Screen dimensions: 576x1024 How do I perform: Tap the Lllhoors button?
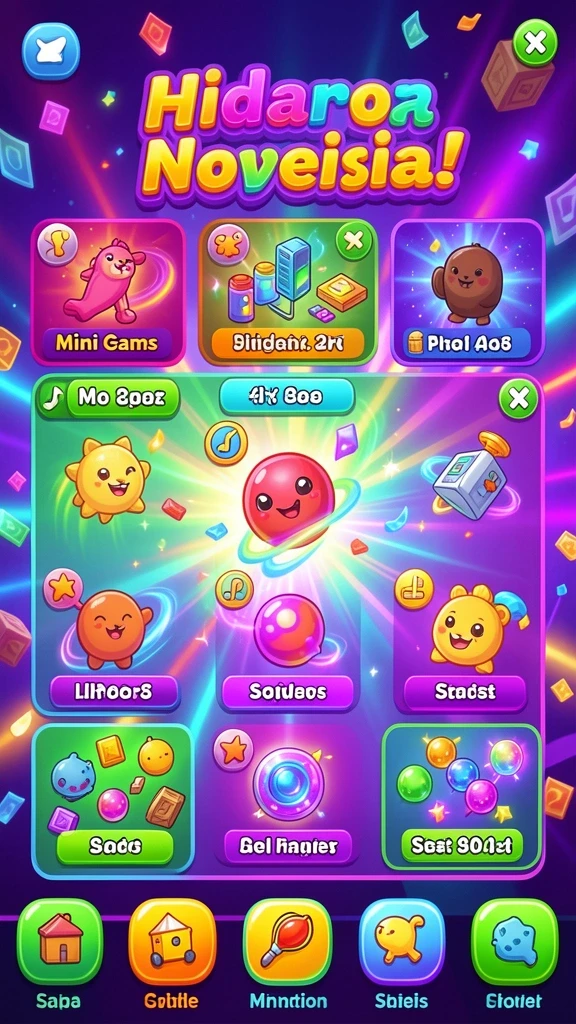pos(114,692)
